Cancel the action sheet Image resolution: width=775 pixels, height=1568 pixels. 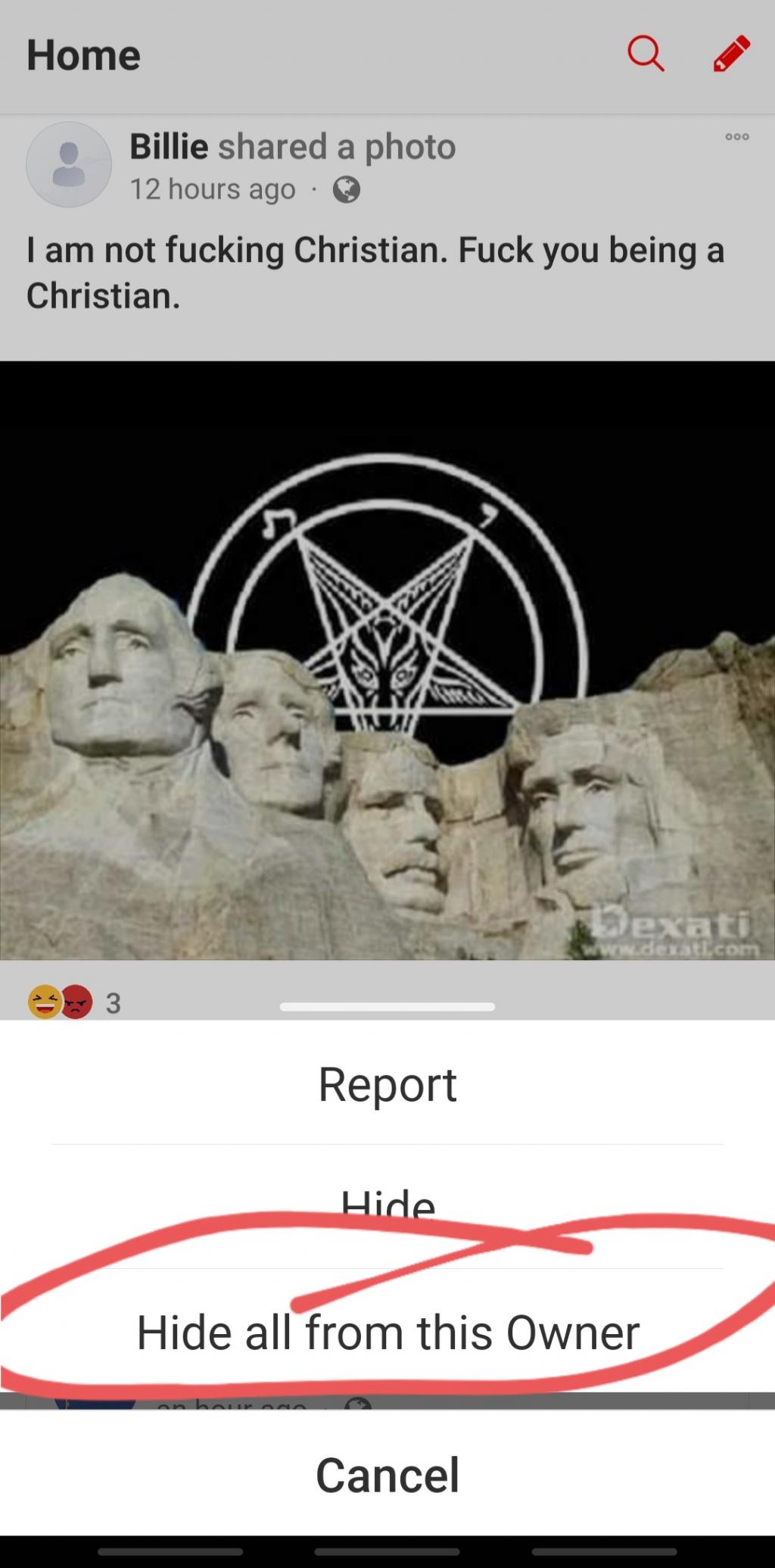point(387,1474)
